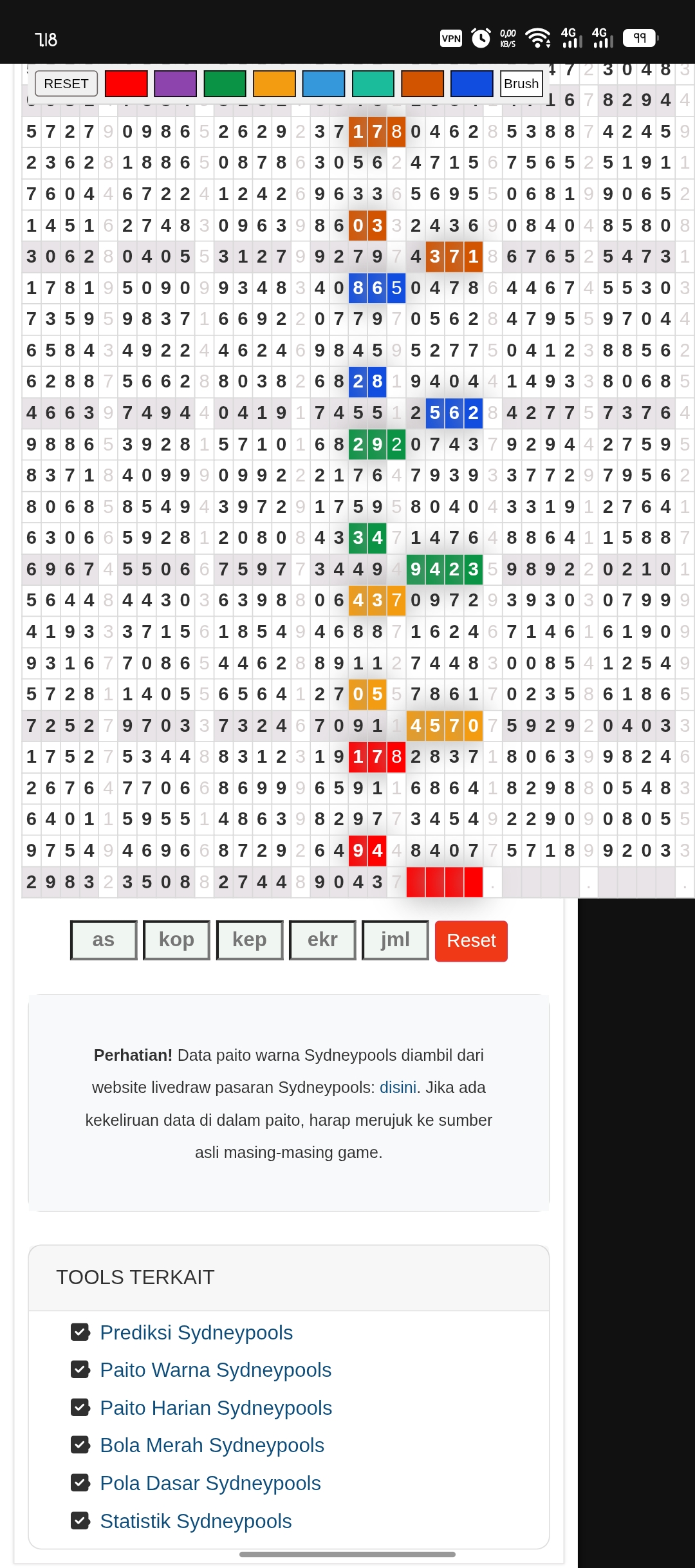Choose the light blue color swatch
Viewport: 695px width, 1568px height.
click(x=324, y=84)
